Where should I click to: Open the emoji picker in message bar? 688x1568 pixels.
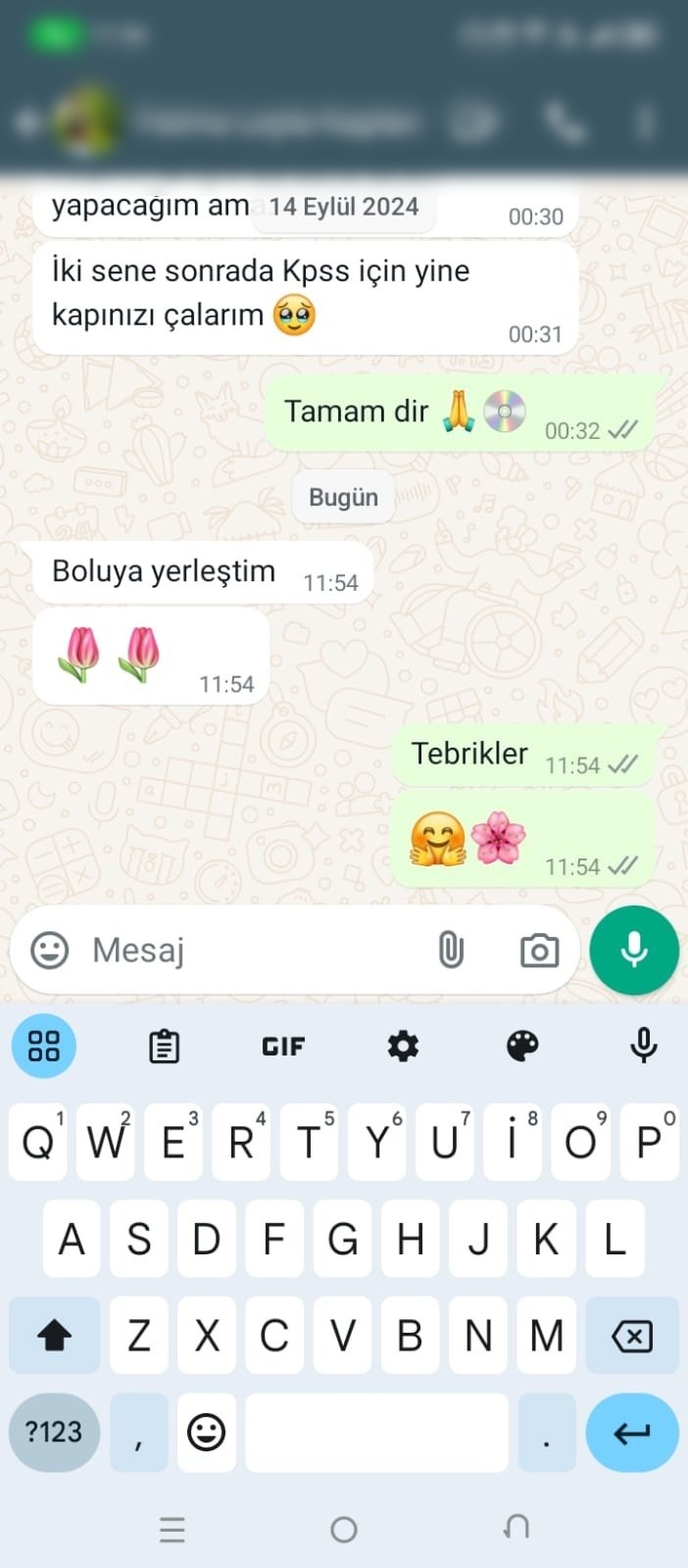tap(49, 950)
